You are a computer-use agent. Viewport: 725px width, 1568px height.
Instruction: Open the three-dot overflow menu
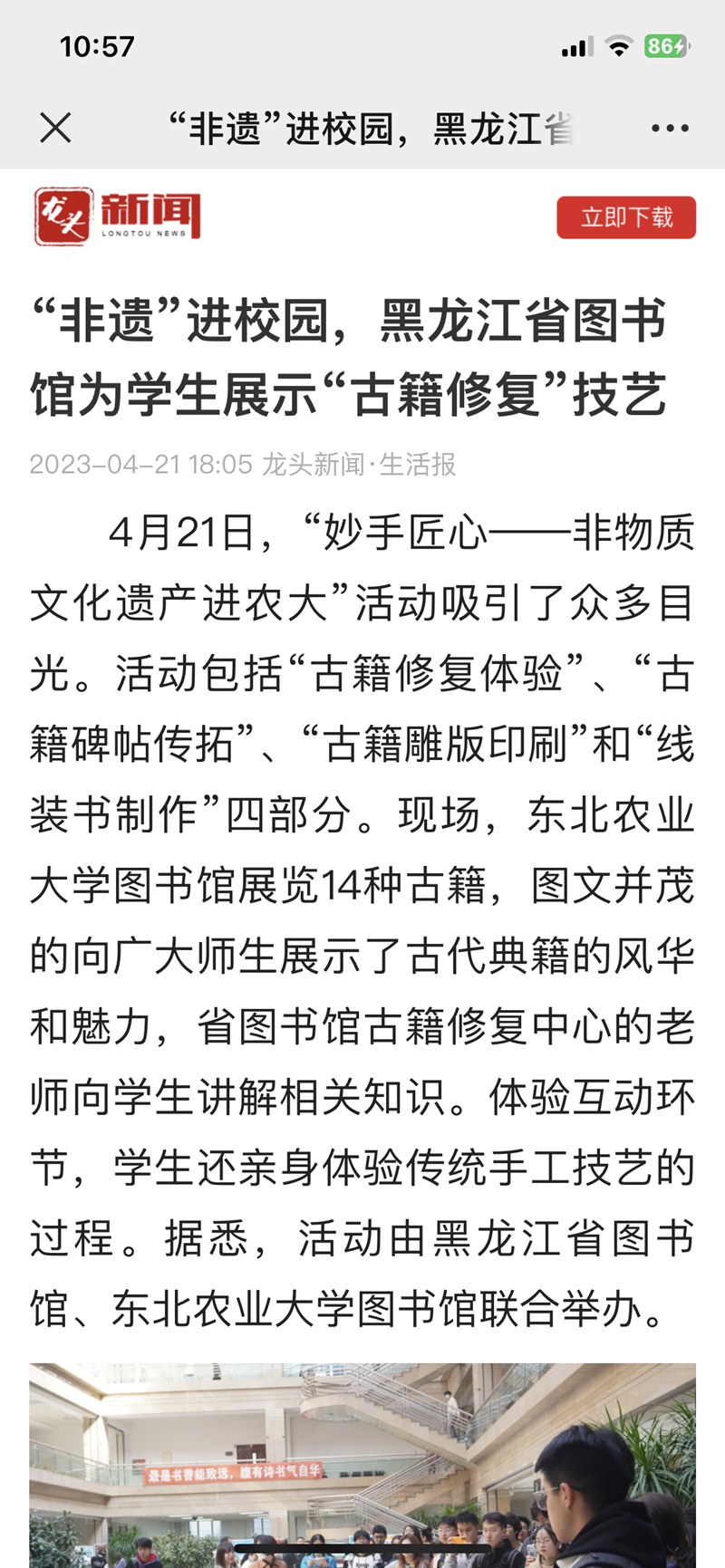click(x=670, y=129)
